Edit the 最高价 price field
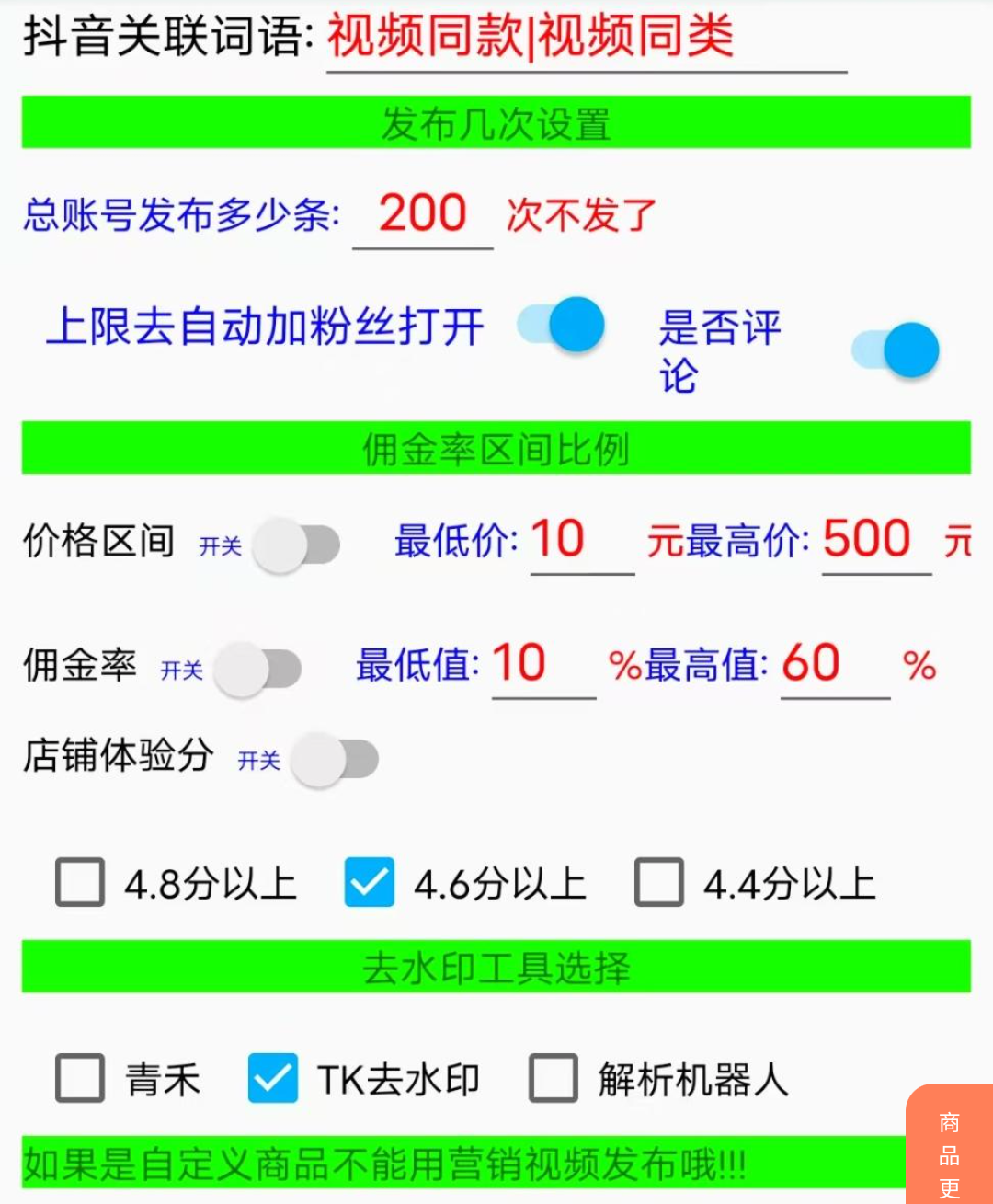Screen dimensions: 993x1204 click(x=875, y=541)
